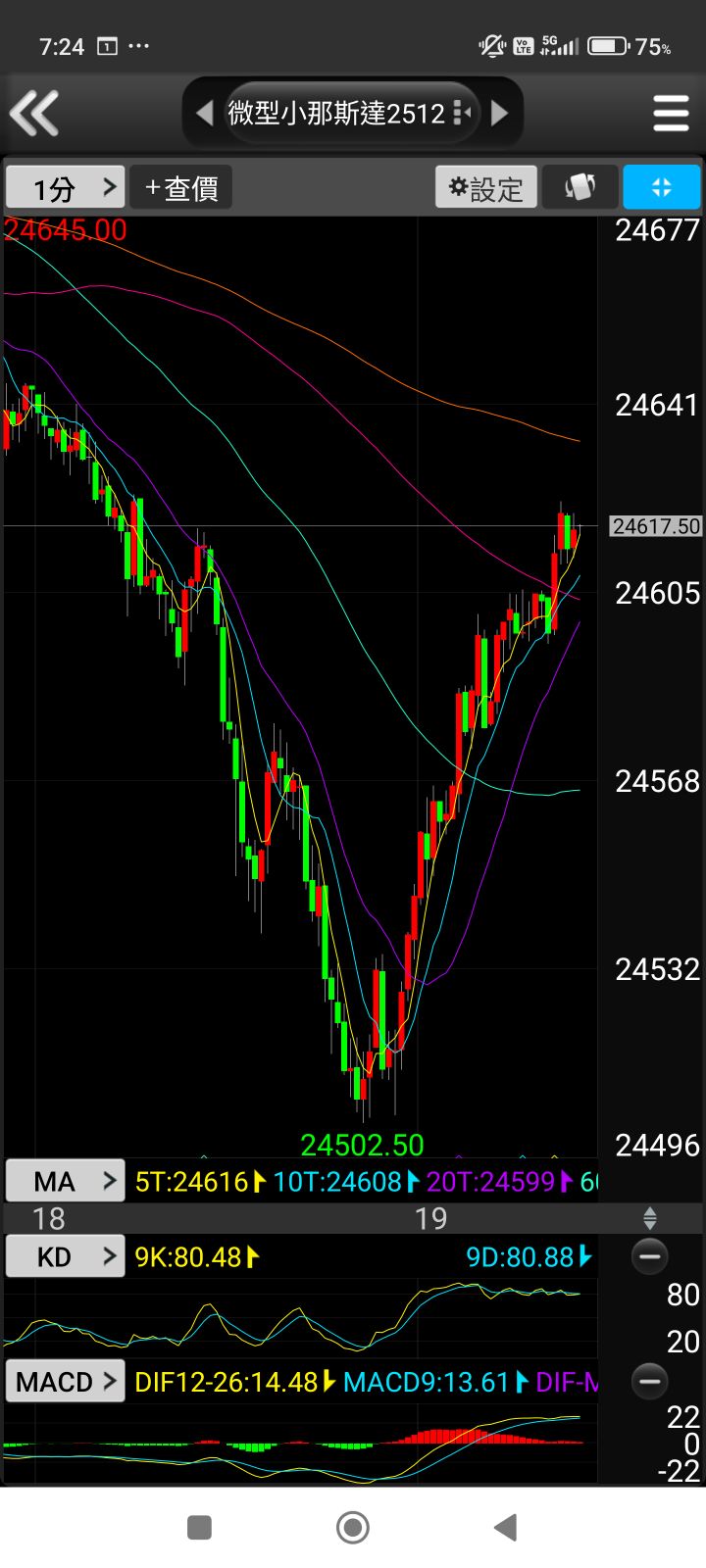Screen dimensions: 706x1568
Task: Open the 微型小那斯達2512 symbol selector
Action: coord(350,113)
